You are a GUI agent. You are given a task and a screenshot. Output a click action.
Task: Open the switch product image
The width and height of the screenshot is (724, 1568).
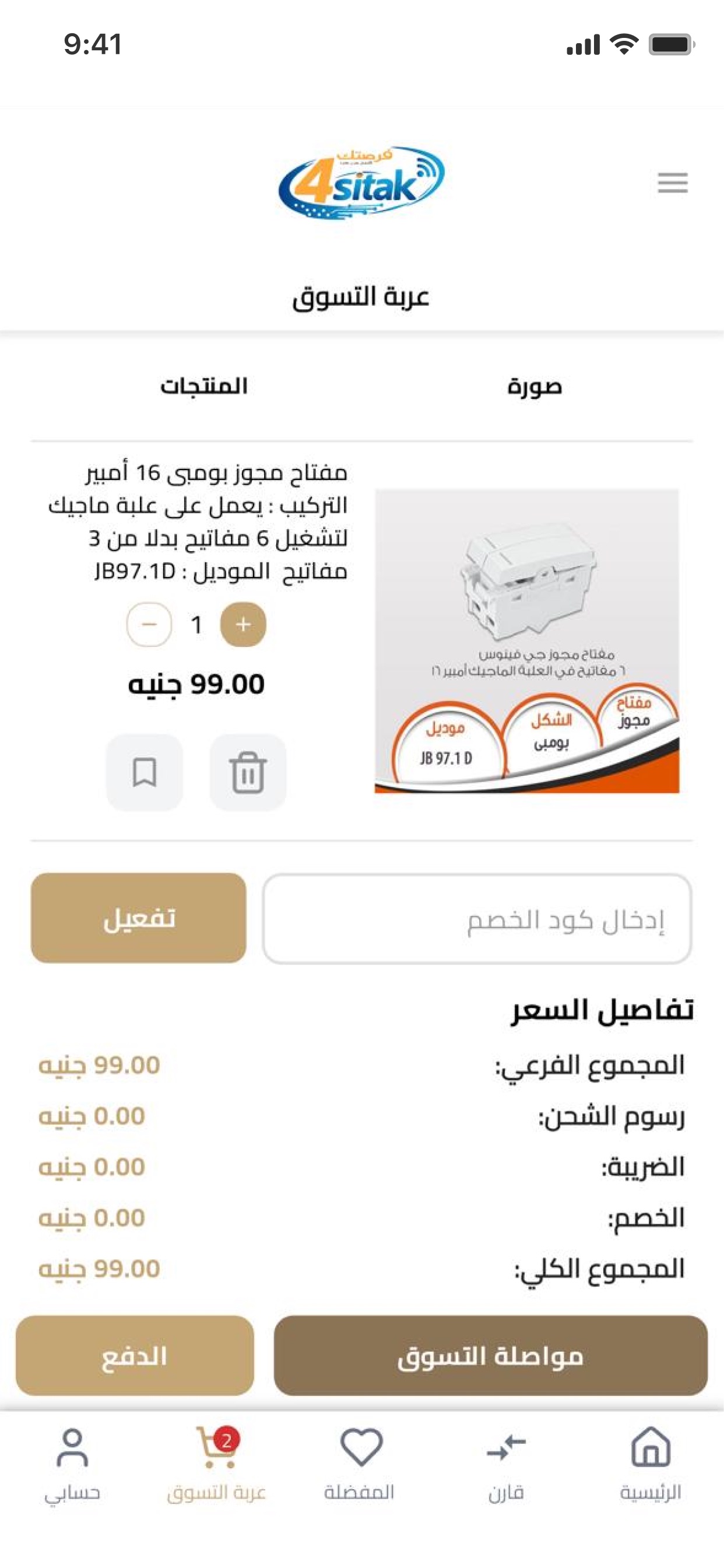(527, 641)
